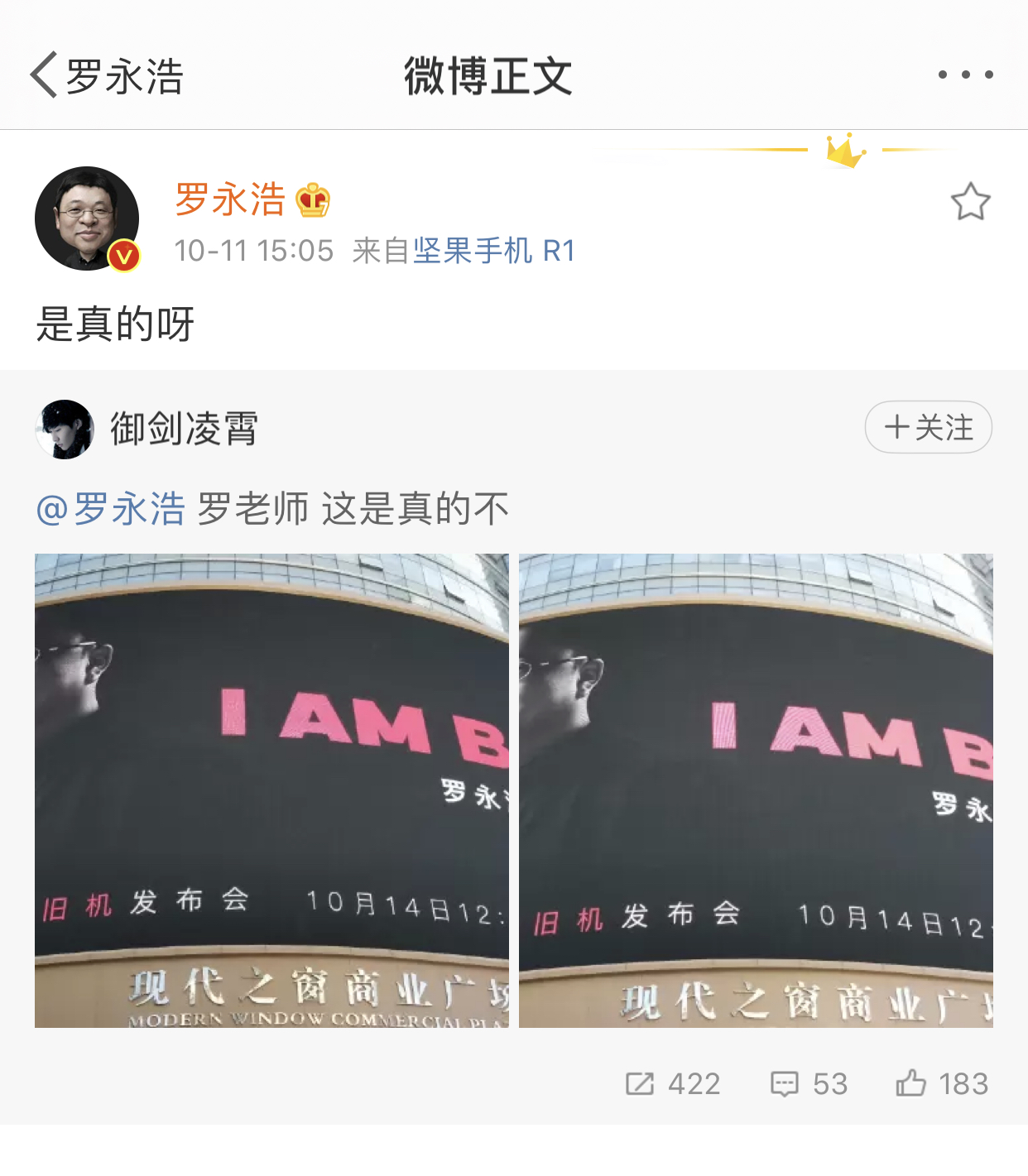Open the @罗永浩 mention link
Screen dimensions: 1028x1176
tap(111, 508)
